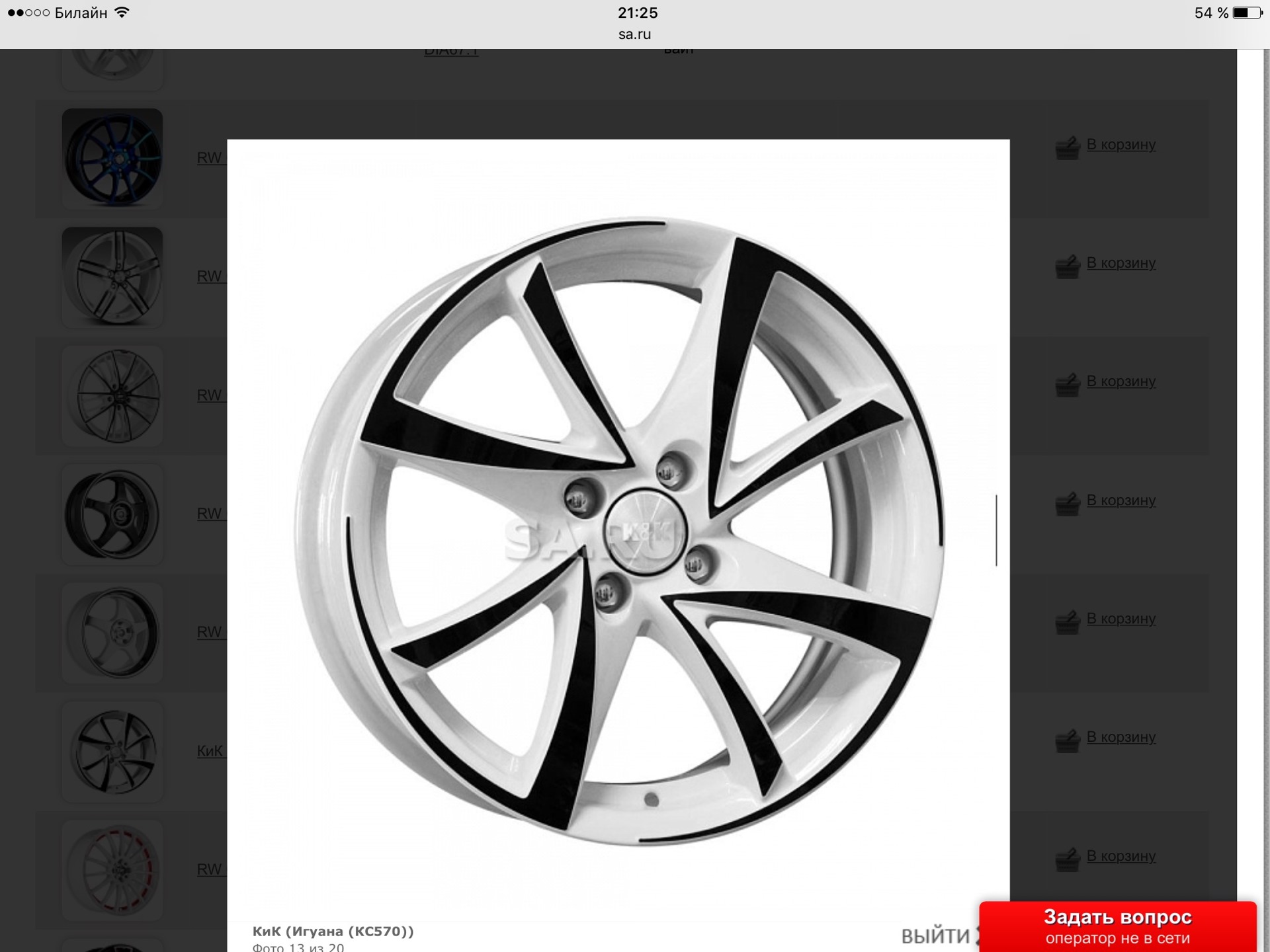Add the КиК row wheel to cart

click(1120, 737)
